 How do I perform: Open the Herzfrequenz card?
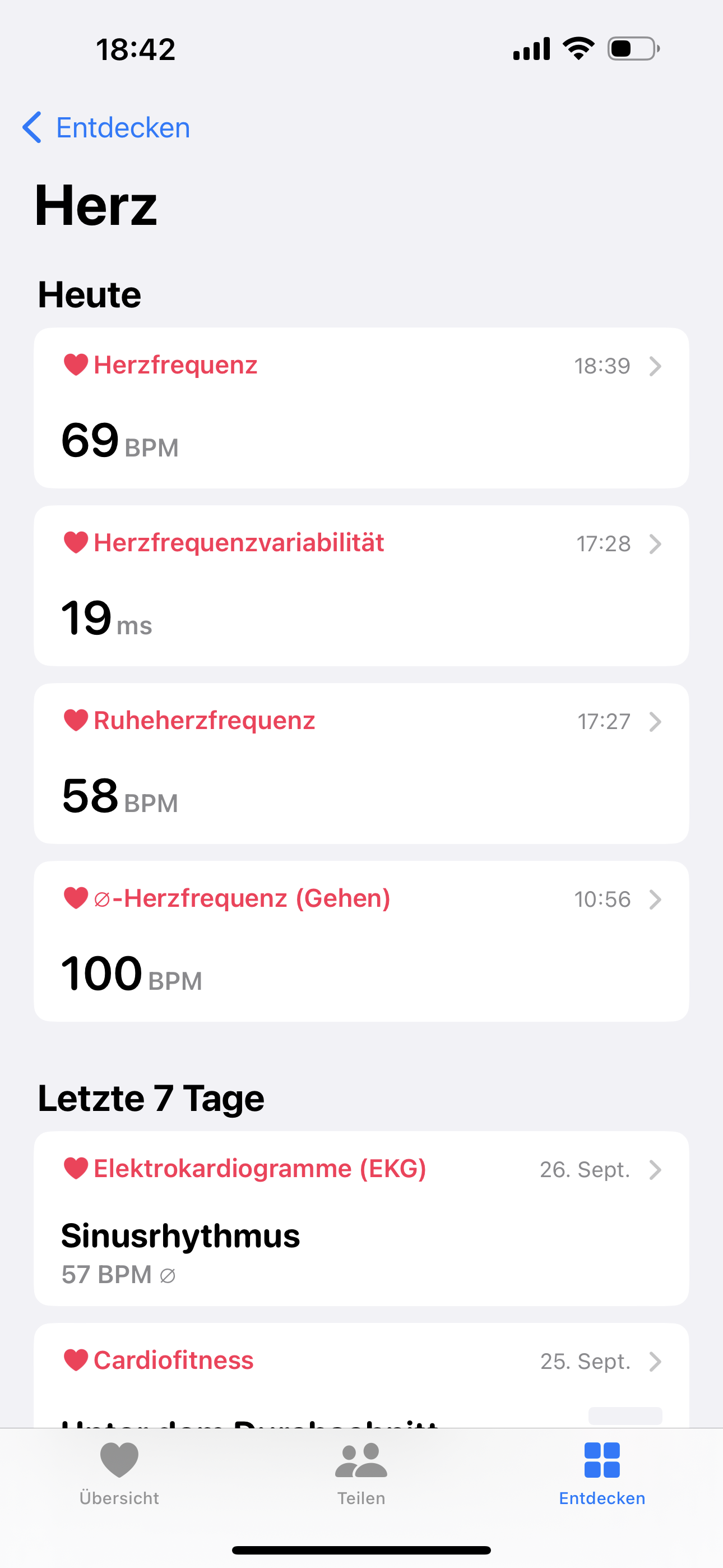[361, 408]
